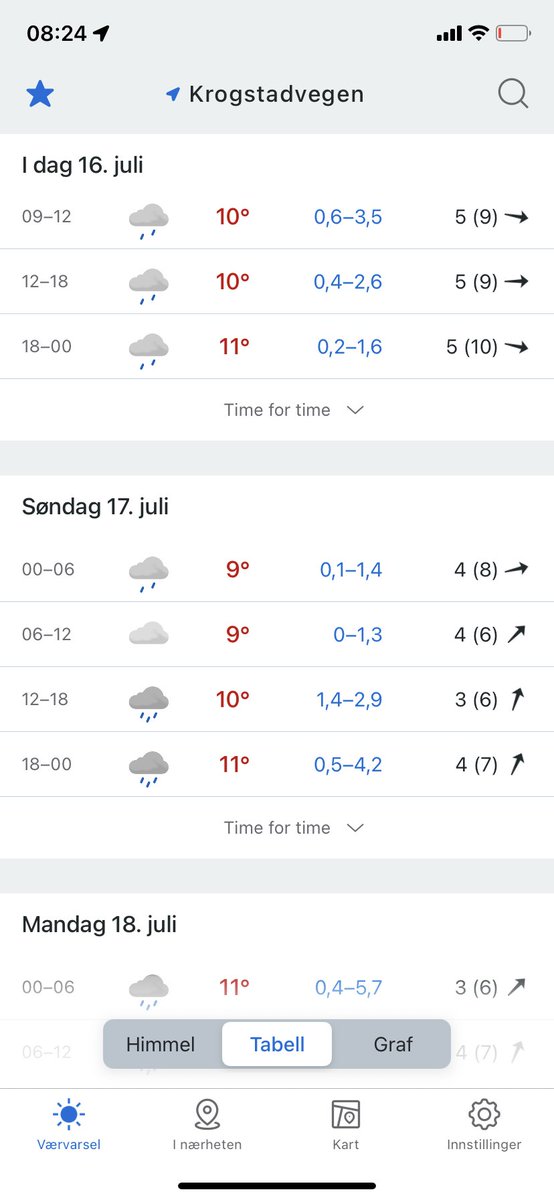The height and width of the screenshot is (1200, 554).
Task: Select the Tabell segment
Action: (x=277, y=1045)
